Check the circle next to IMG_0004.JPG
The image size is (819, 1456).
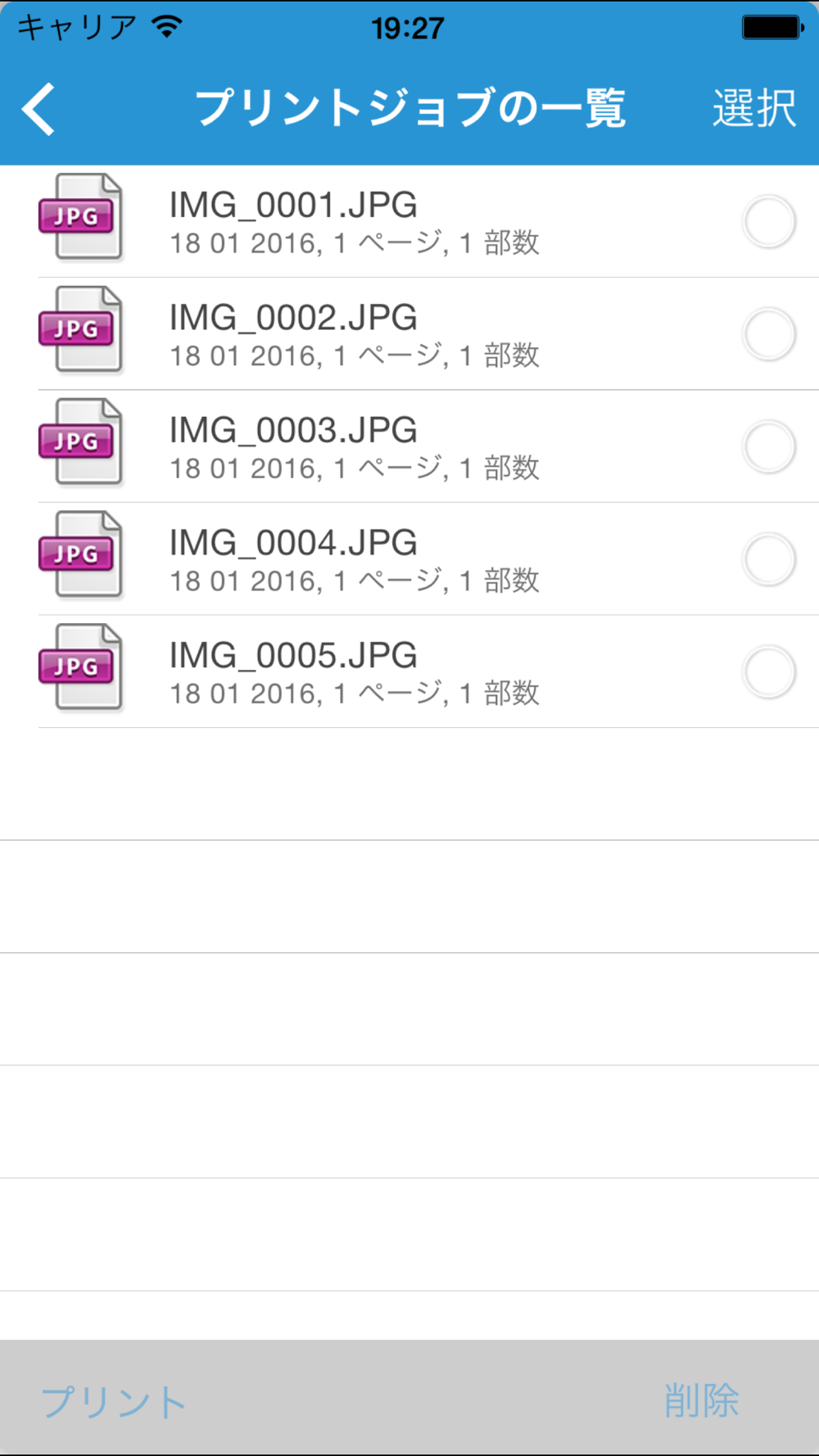[x=768, y=559]
